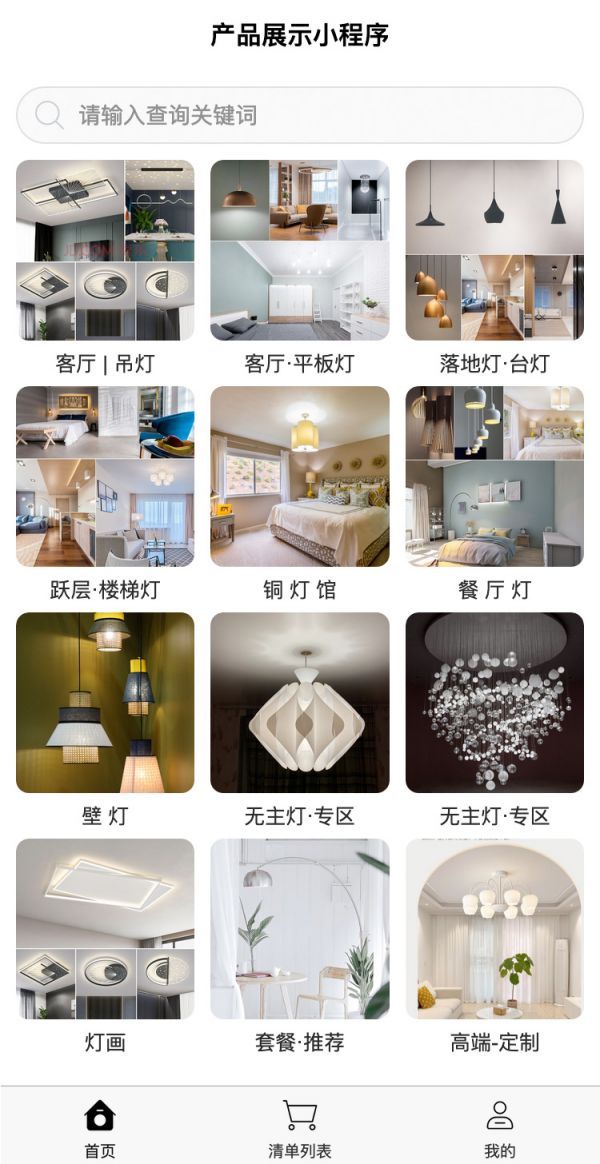
Task: Switch to the 我的 tab
Action: 499,1128
